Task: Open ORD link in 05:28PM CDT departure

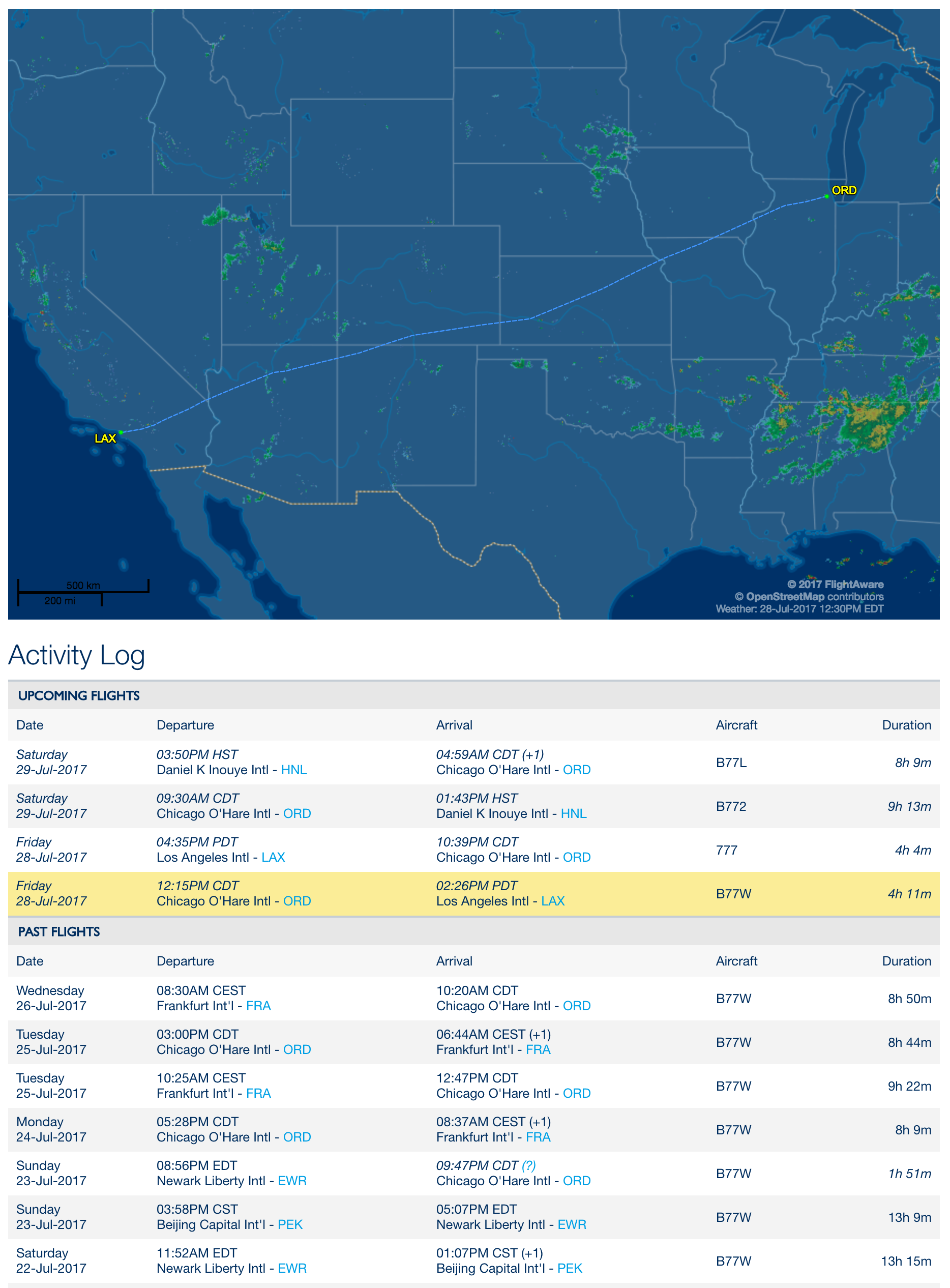Action: click(x=296, y=1137)
